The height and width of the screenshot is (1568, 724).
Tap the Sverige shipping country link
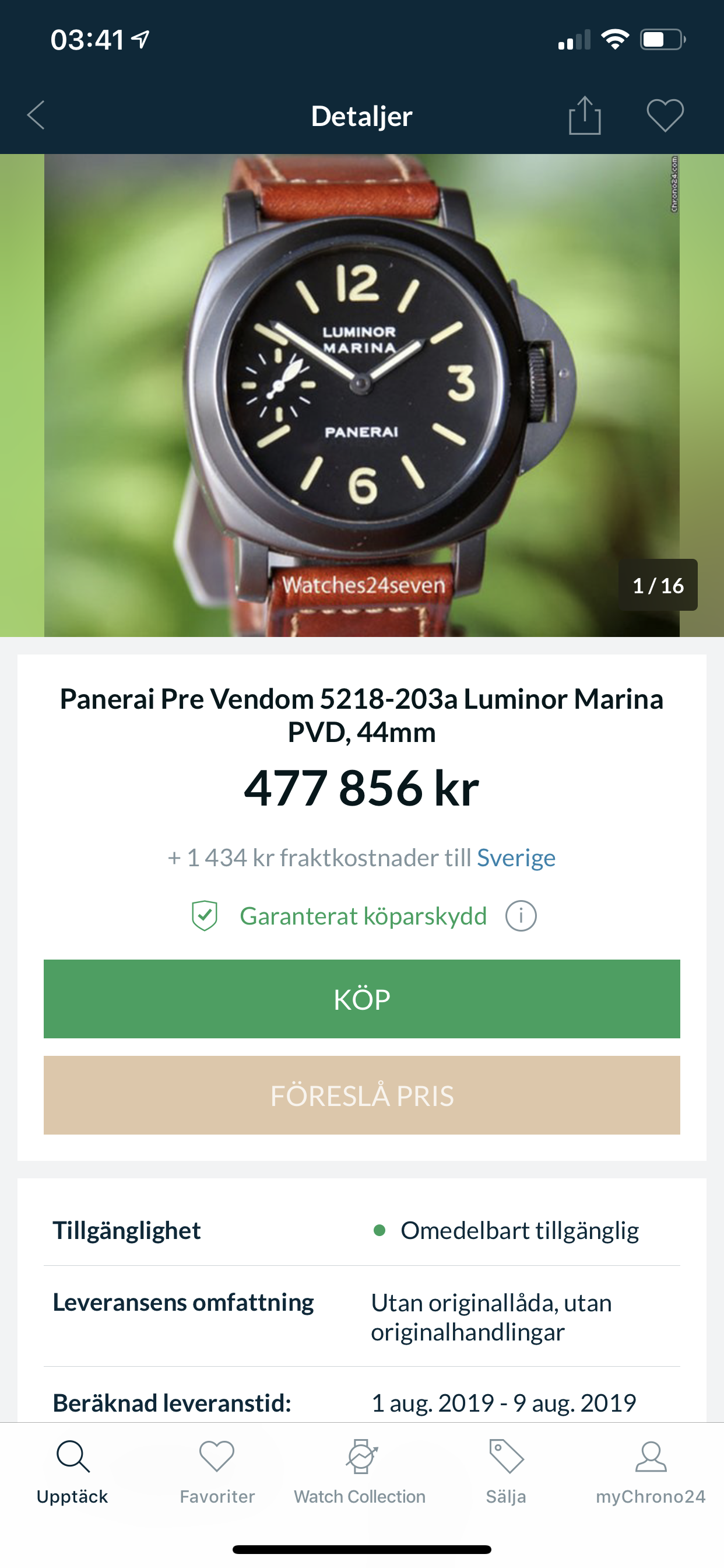(x=516, y=857)
